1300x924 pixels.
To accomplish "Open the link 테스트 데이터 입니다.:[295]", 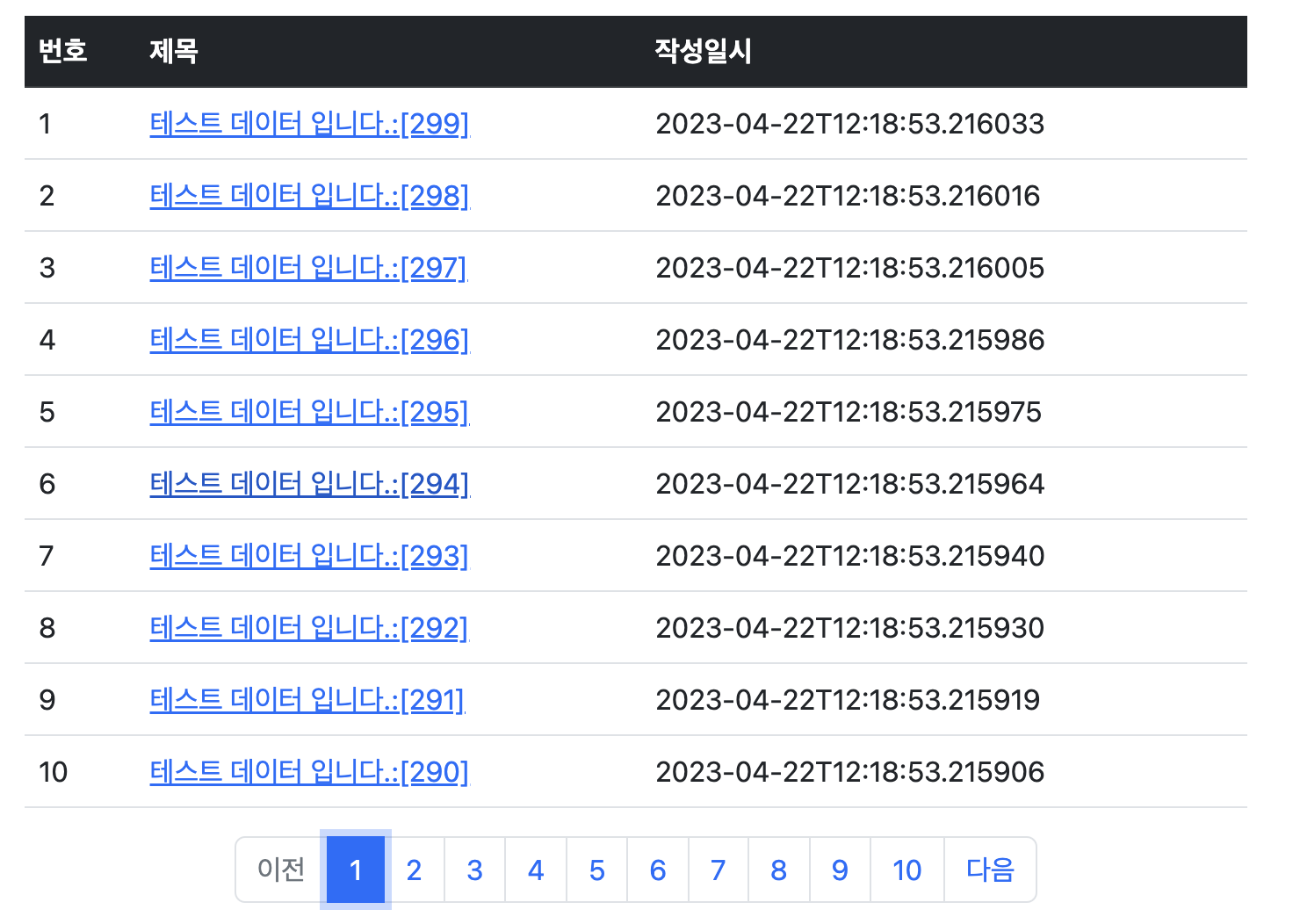I will click(309, 412).
